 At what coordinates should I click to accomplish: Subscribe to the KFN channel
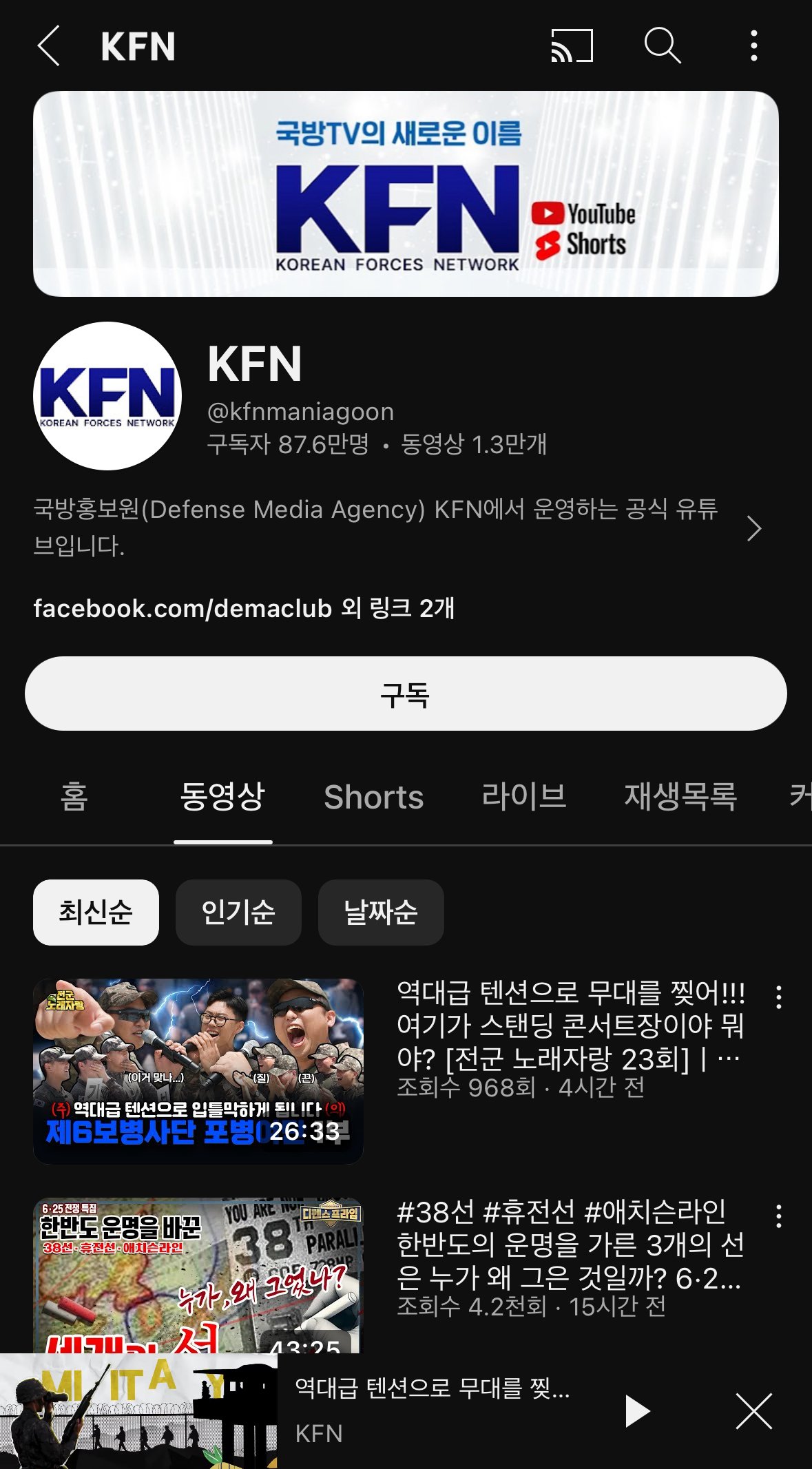click(x=406, y=695)
